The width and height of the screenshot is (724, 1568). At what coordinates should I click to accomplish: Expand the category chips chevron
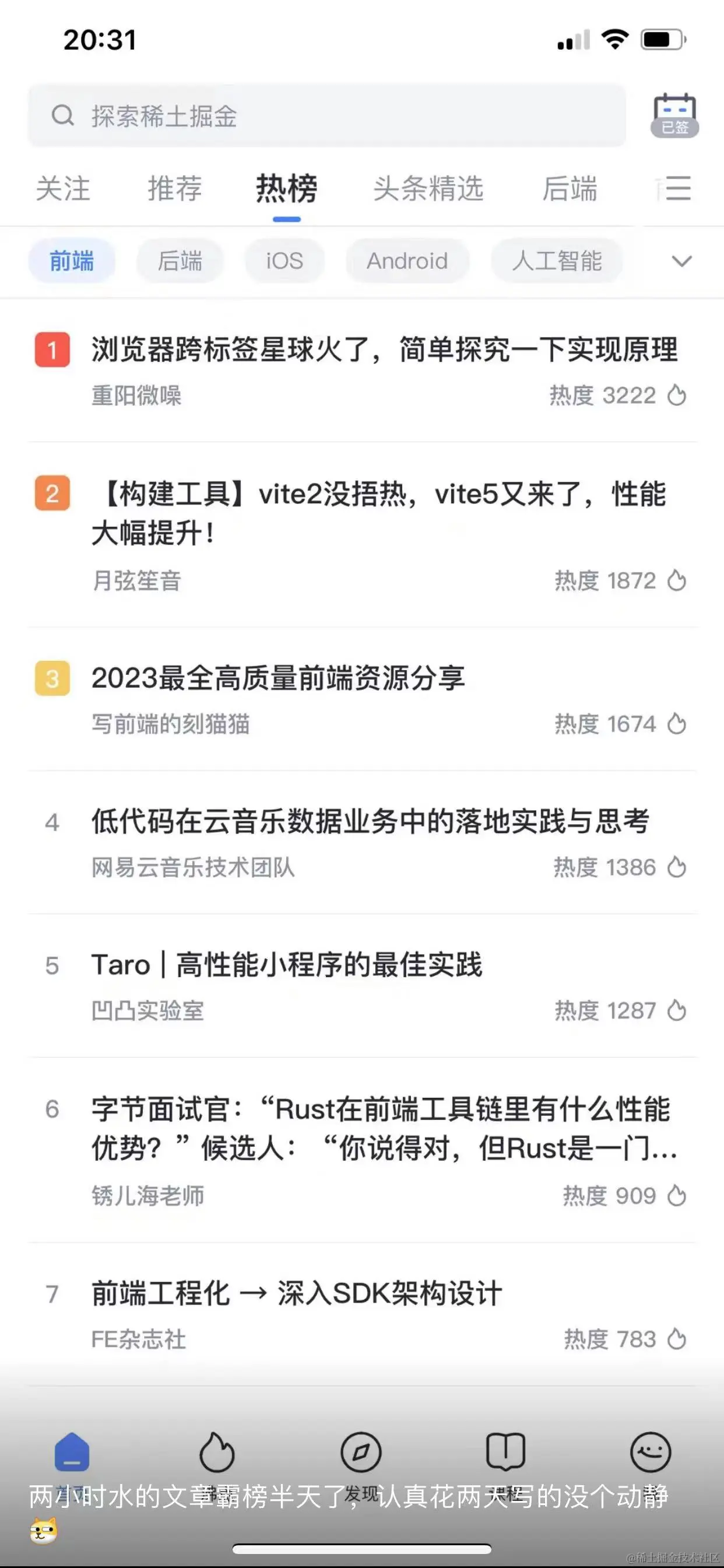pyautogui.click(x=681, y=261)
